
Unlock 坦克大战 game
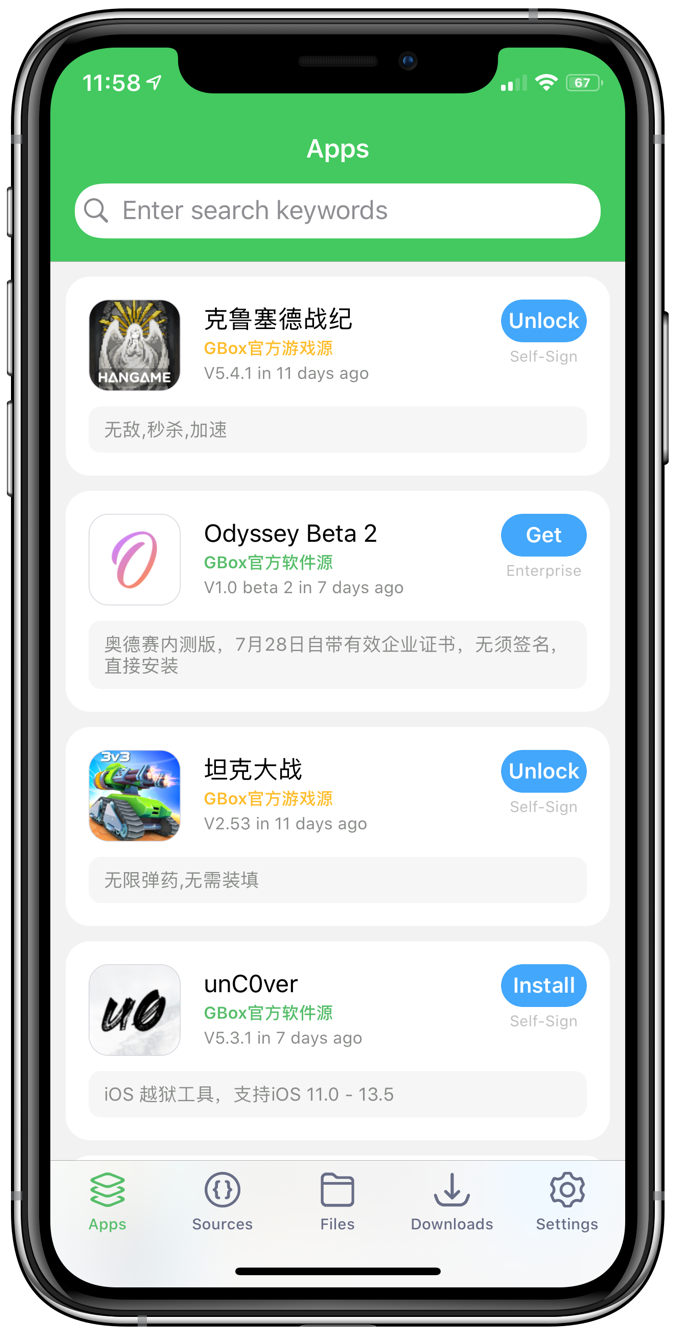pos(543,771)
